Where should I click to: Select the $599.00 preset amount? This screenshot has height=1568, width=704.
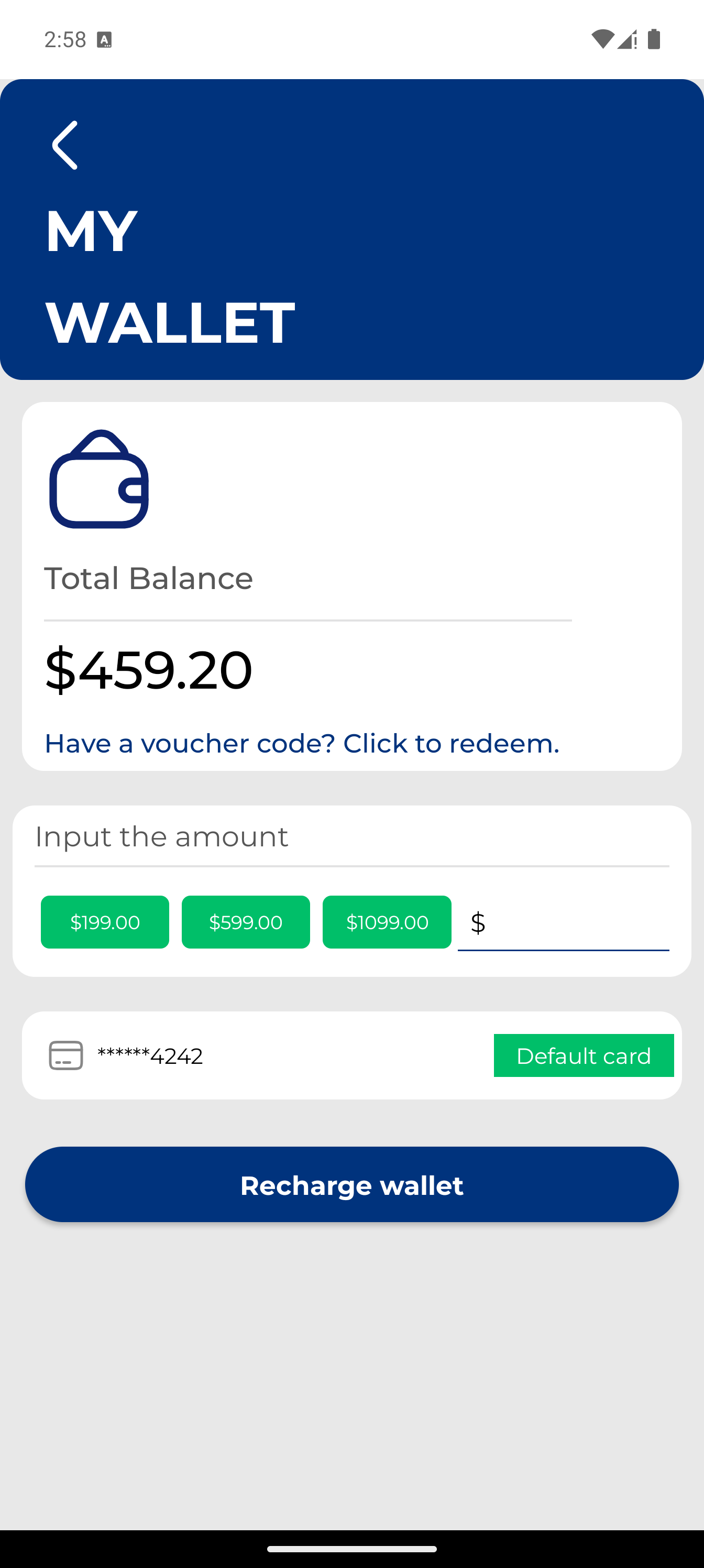pos(246,921)
